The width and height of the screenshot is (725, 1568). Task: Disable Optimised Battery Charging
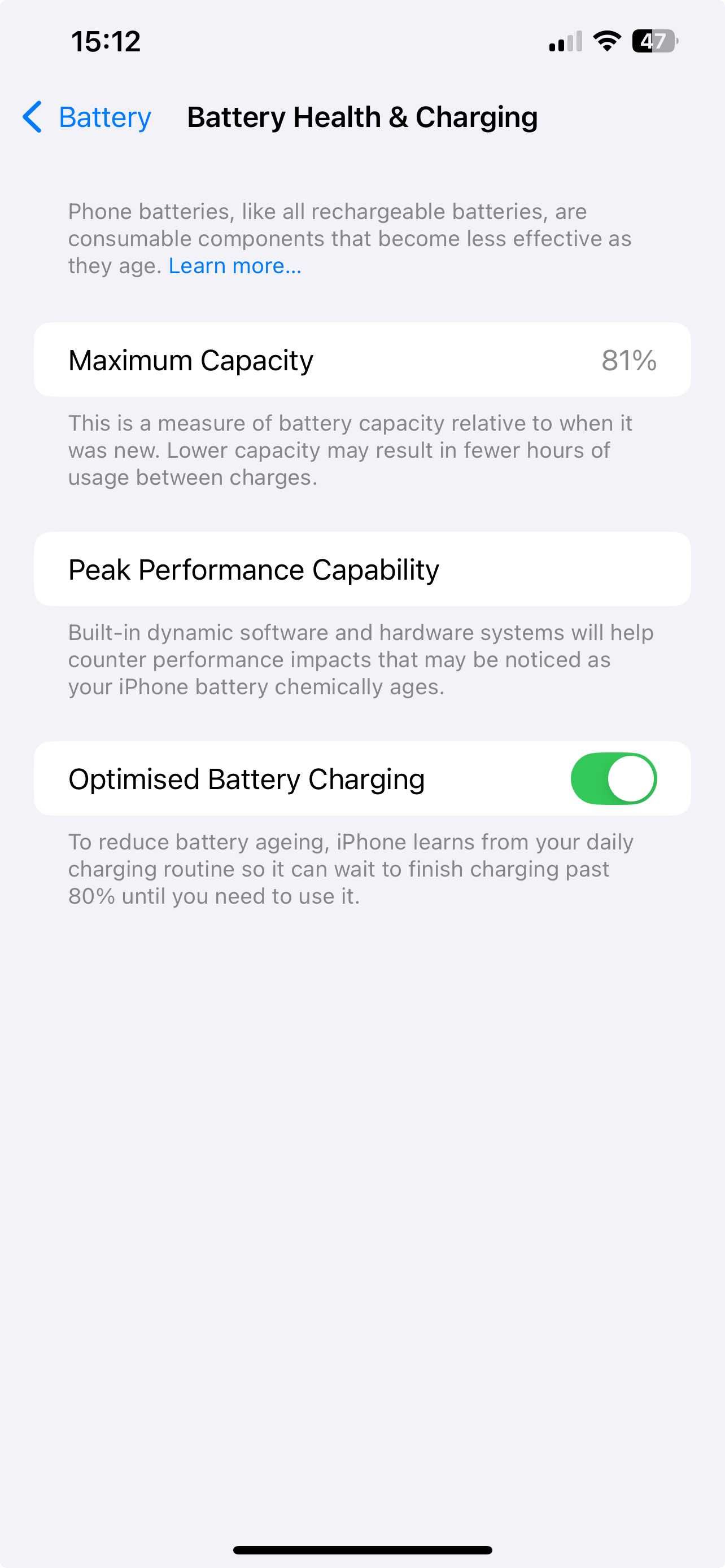613,778
